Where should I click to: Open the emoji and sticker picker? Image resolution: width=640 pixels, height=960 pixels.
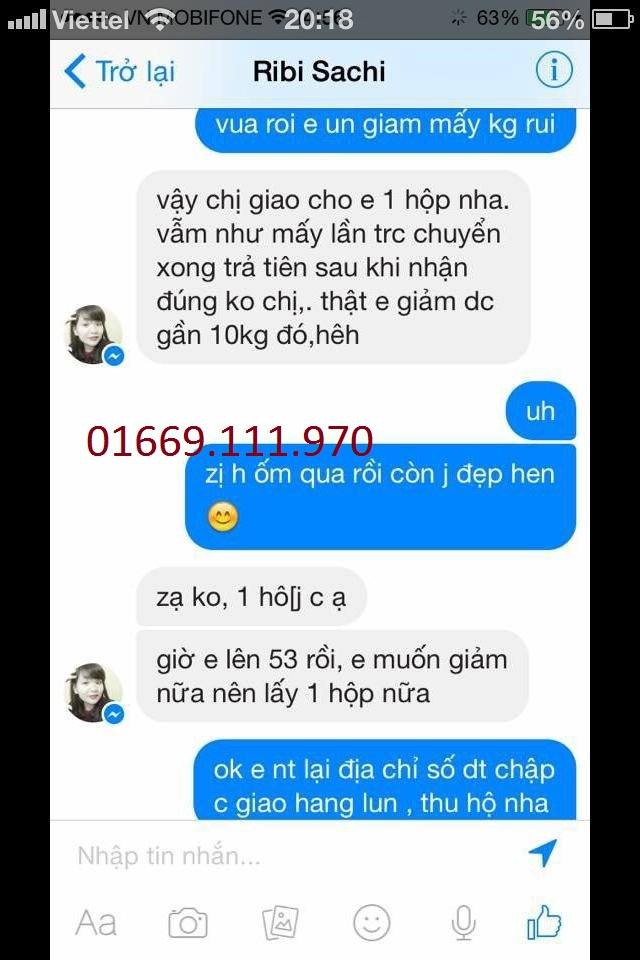(372, 923)
